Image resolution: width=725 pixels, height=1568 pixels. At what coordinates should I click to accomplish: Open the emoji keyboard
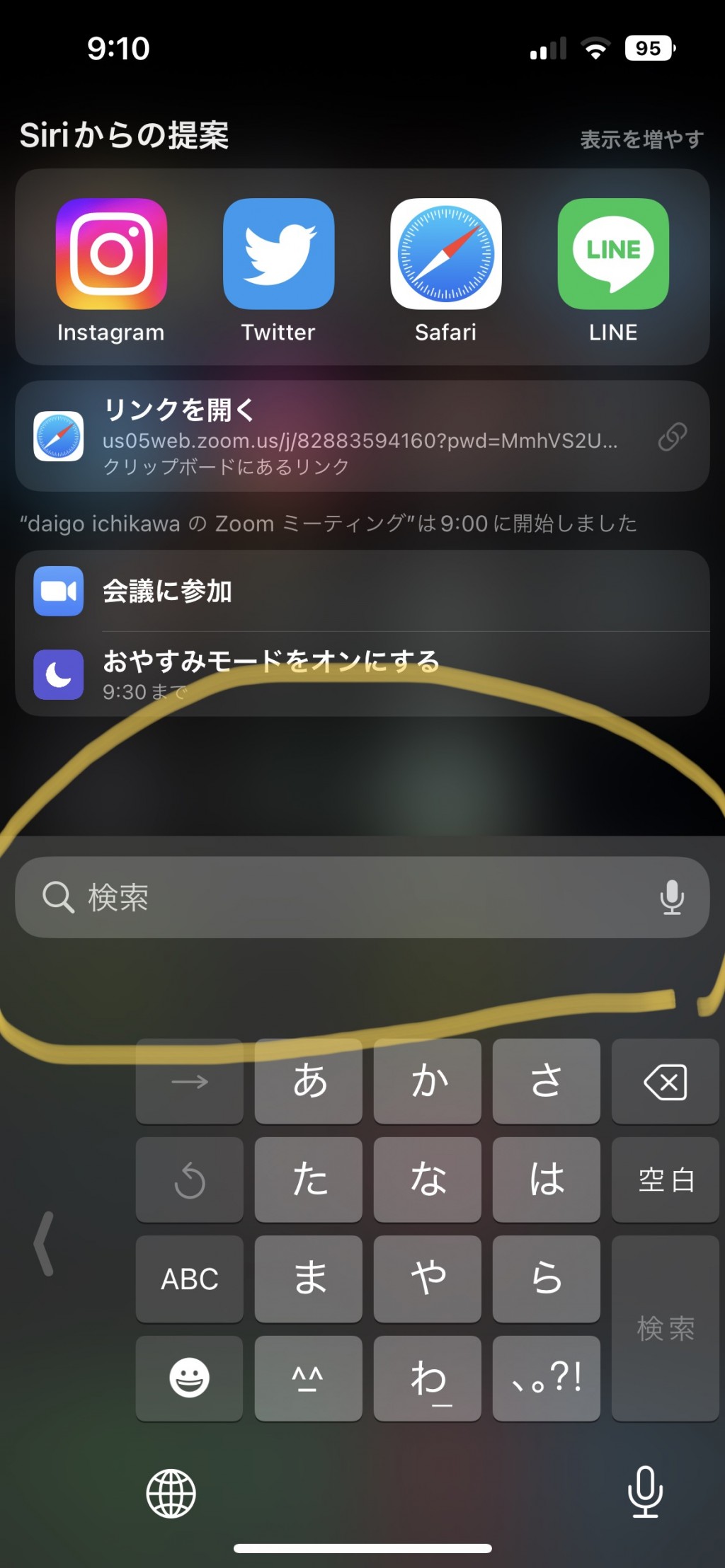(190, 1378)
